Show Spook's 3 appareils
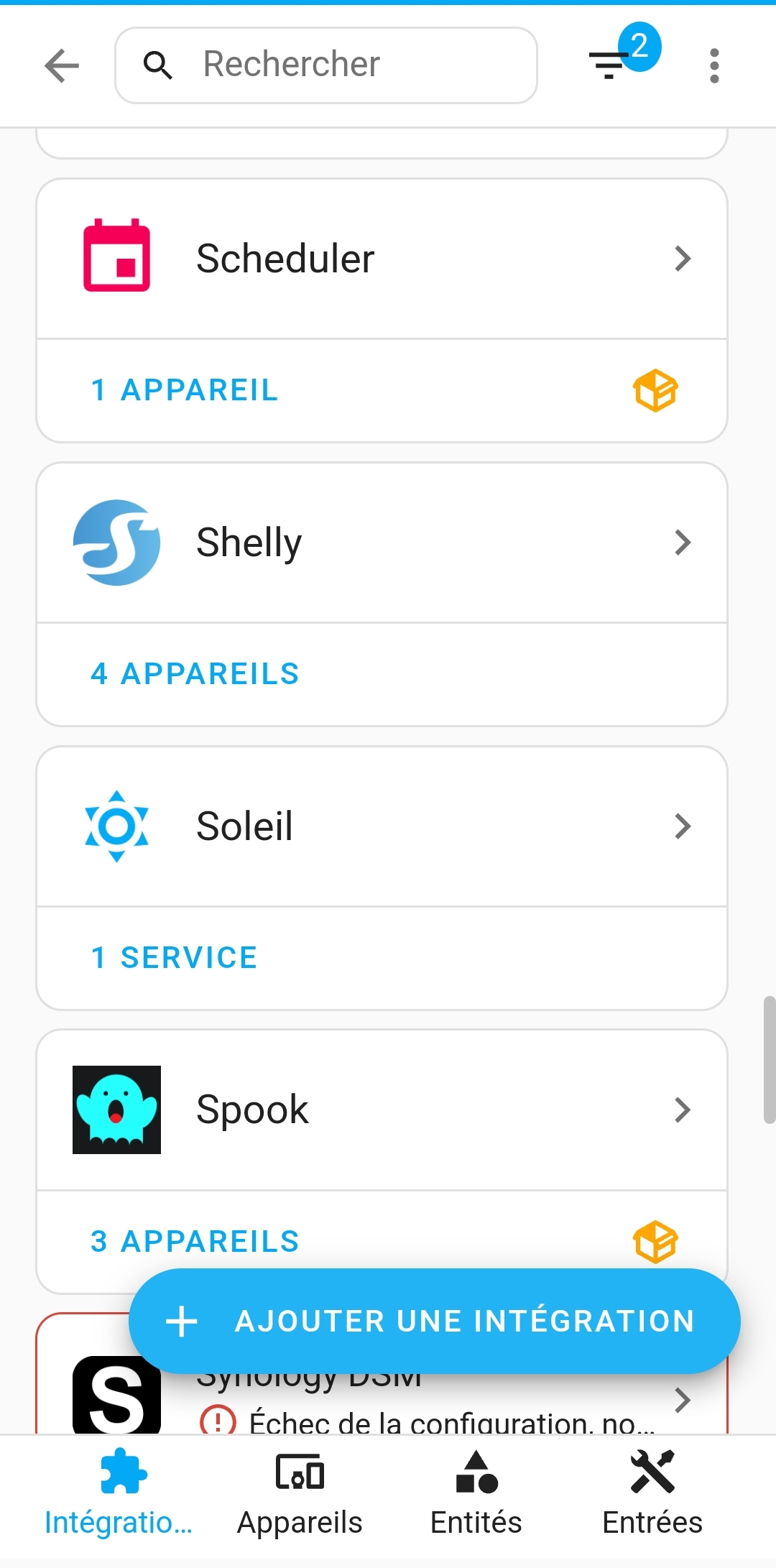This screenshot has width=776, height=1568. 195,1242
